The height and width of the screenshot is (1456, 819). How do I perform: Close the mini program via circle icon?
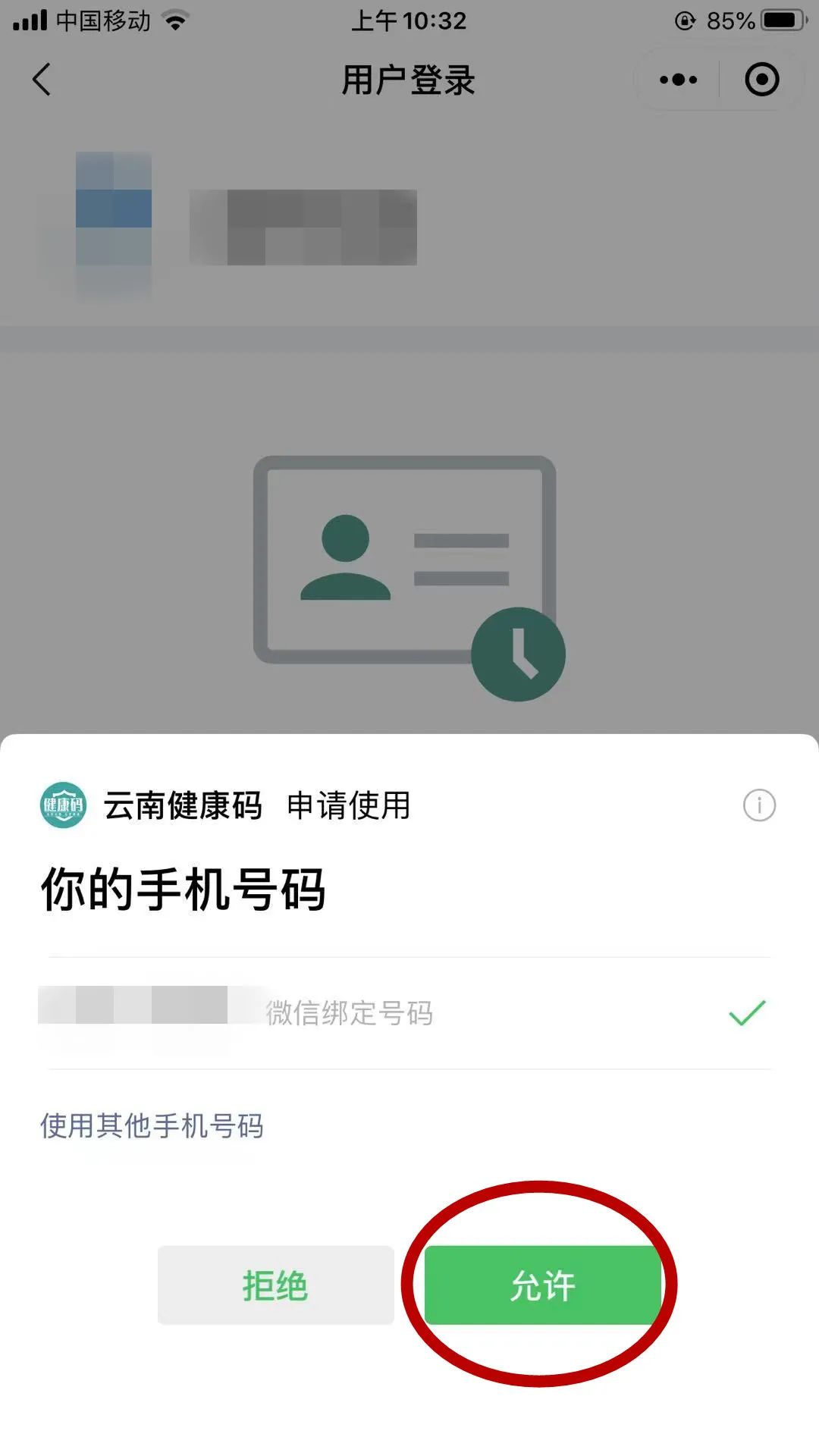coord(761,80)
